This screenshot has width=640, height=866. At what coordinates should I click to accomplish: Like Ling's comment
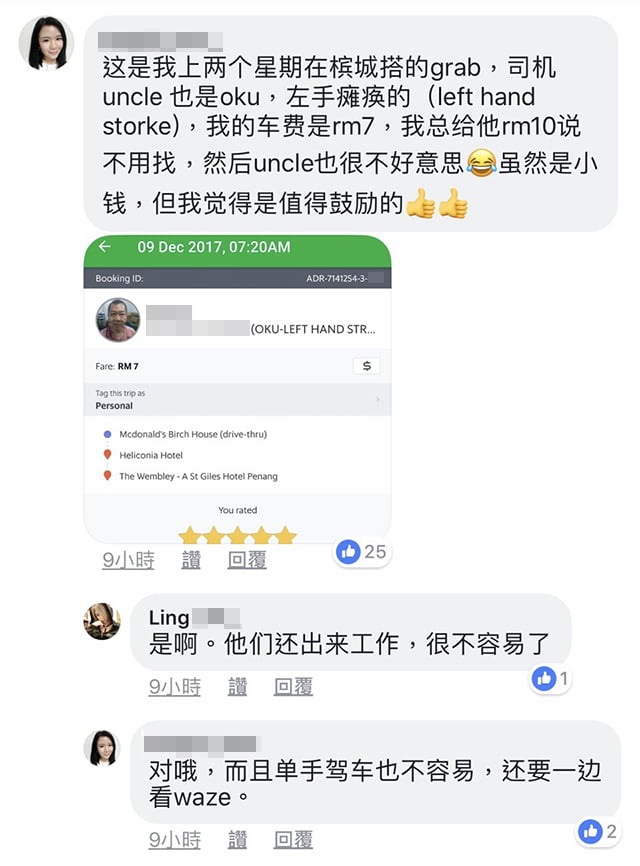[238, 687]
